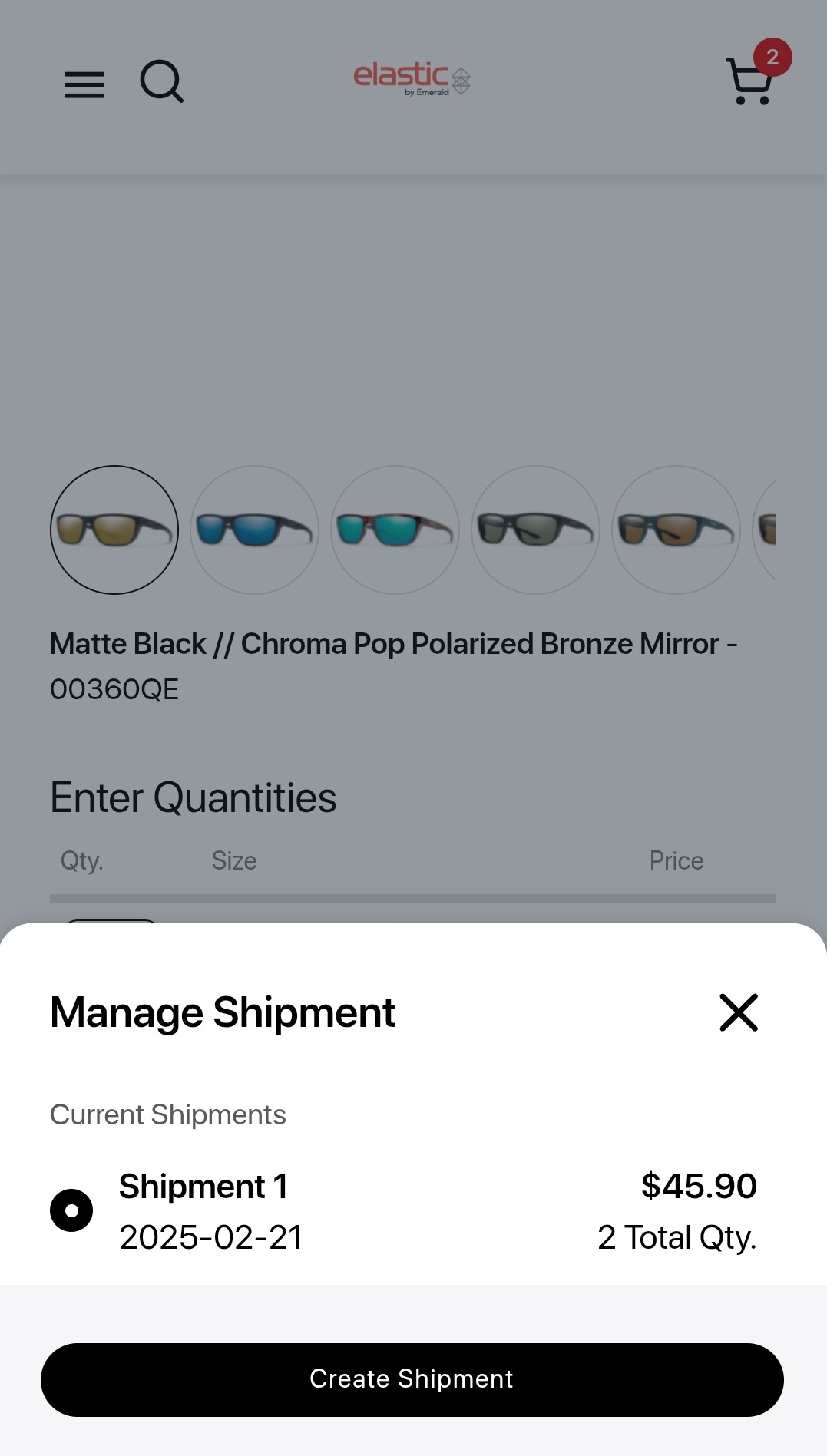Open the hamburger menu
Screen dimensions: 827x1456
pyautogui.click(x=84, y=84)
